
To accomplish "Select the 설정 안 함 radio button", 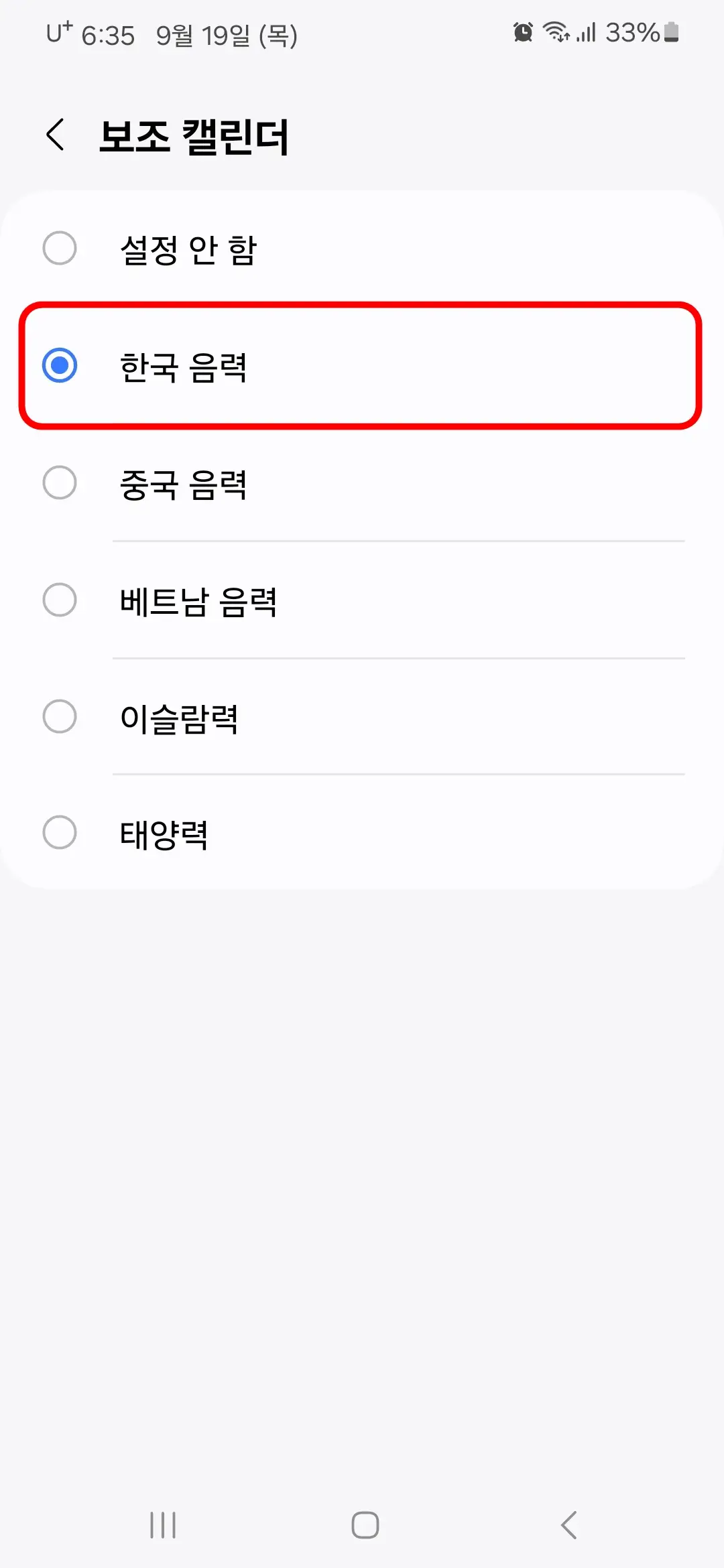I will [x=60, y=249].
